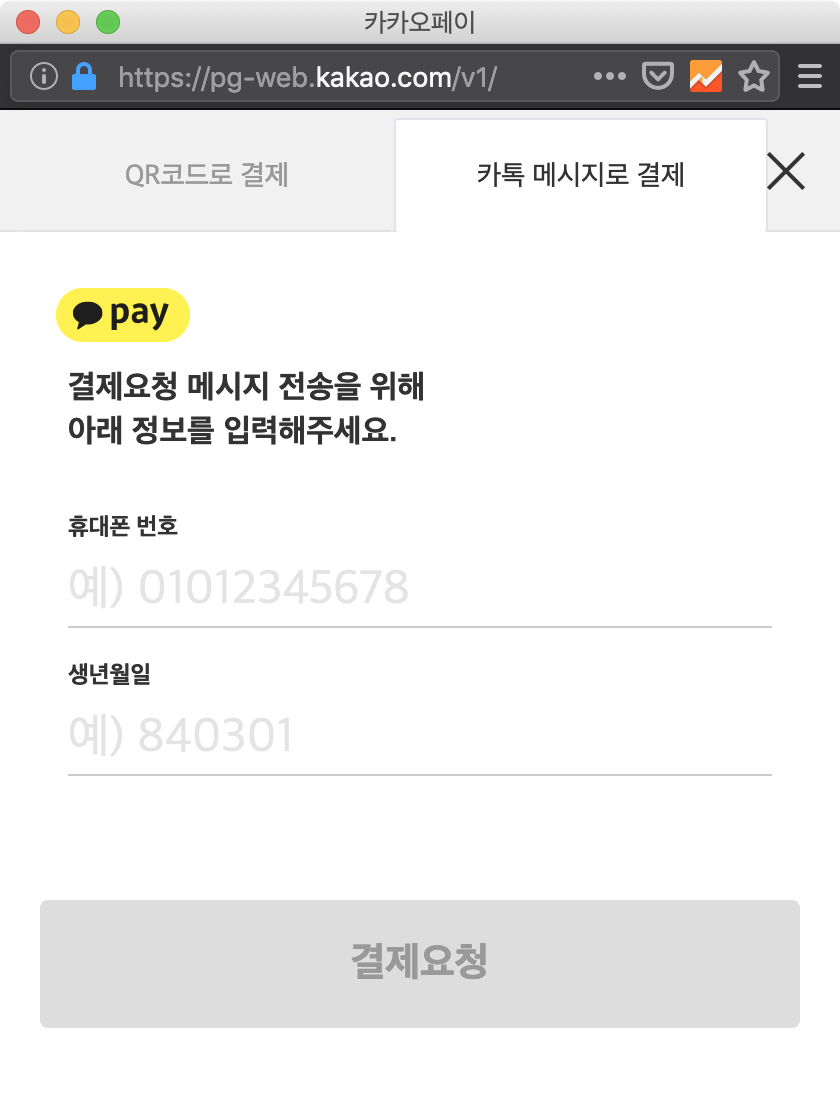Screen dimensions: 840x1110
Task: Tap the URL address bar
Action: point(340,76)
